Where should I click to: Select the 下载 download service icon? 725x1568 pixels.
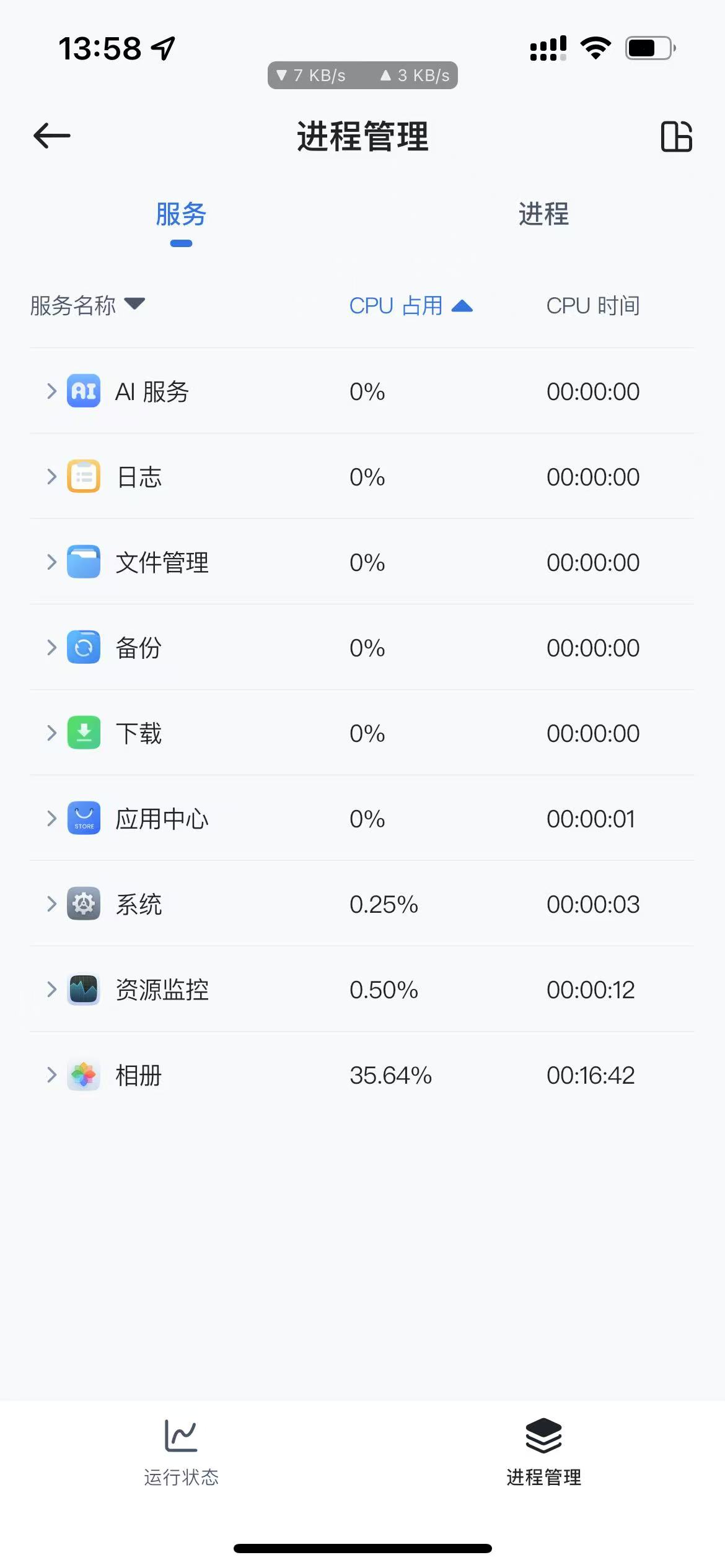pos(82,733)
